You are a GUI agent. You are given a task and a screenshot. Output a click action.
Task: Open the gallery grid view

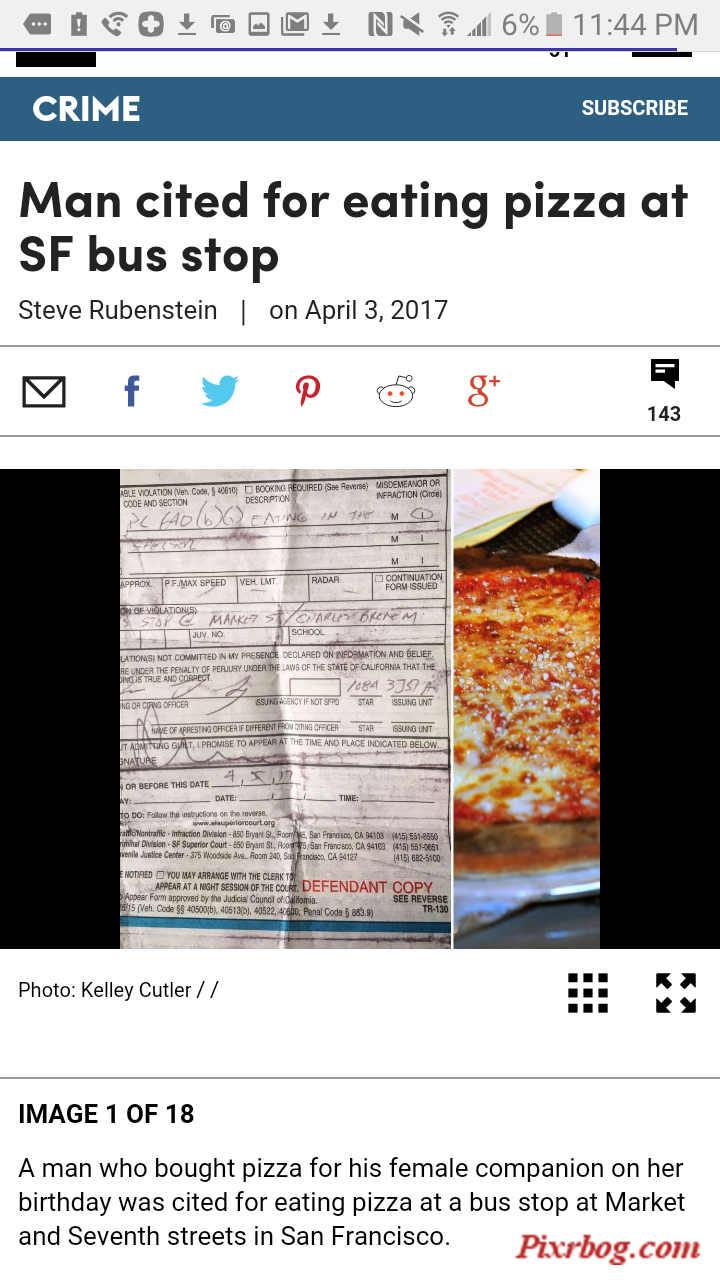tap(588, 992)
